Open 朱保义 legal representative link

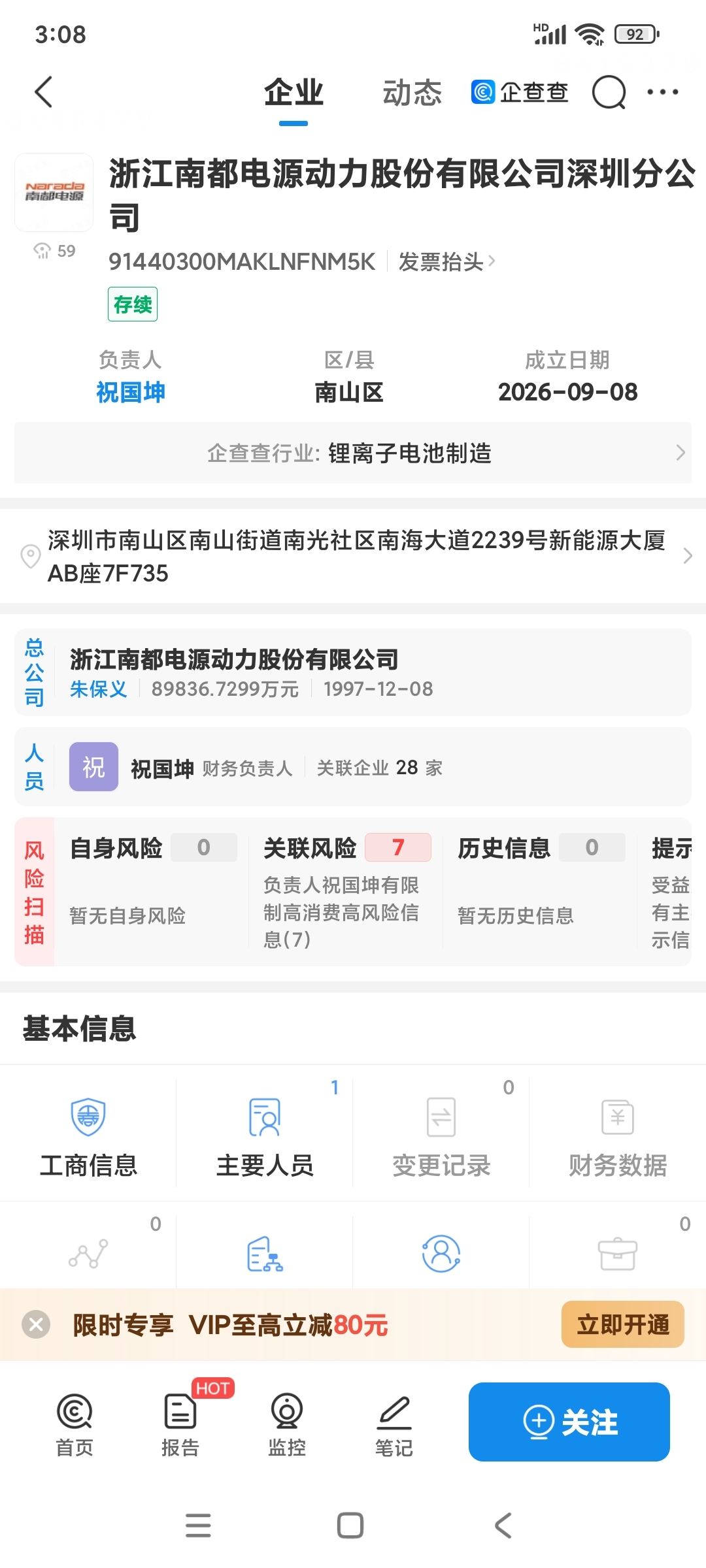pos(99,689)
